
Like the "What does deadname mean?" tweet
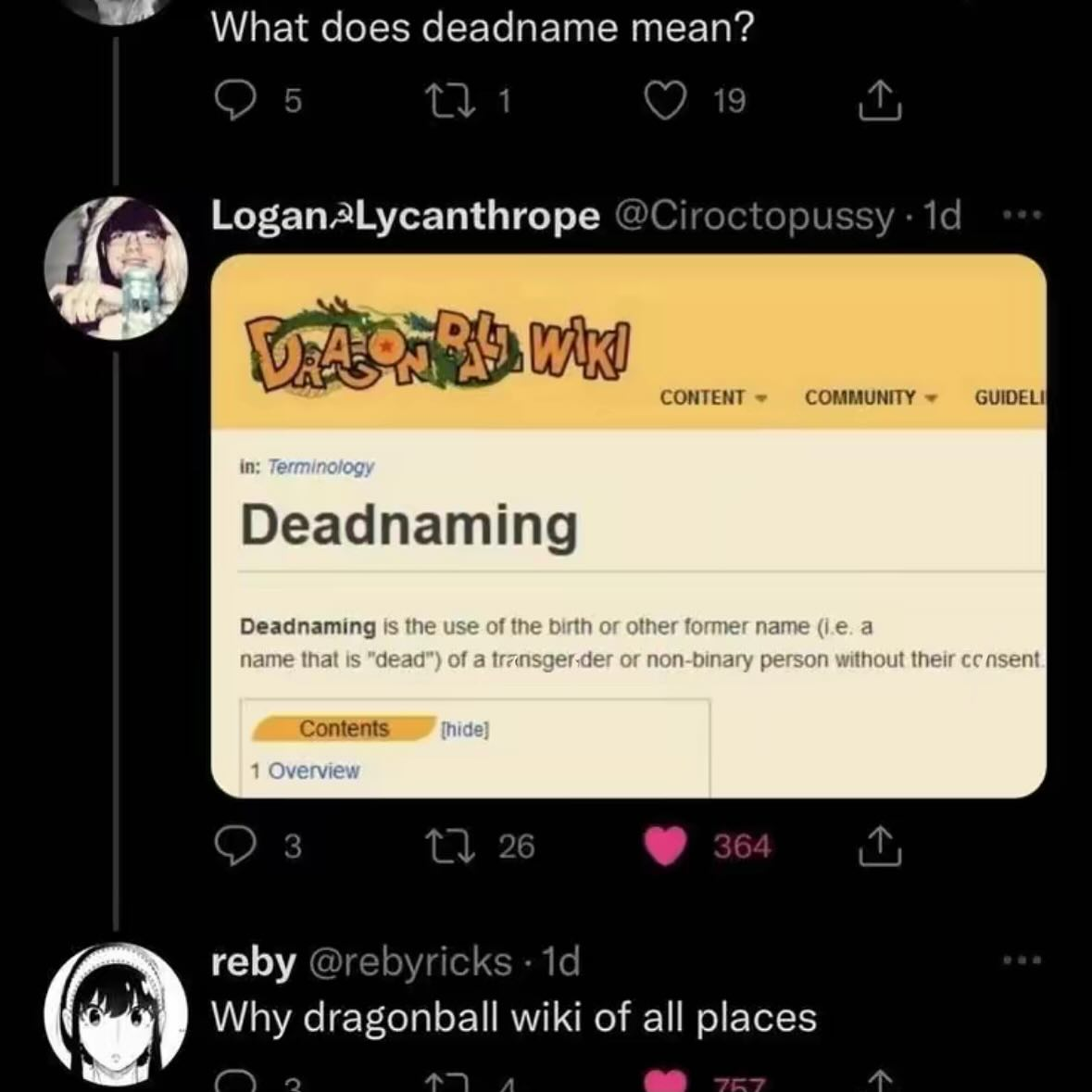[664, 101]
